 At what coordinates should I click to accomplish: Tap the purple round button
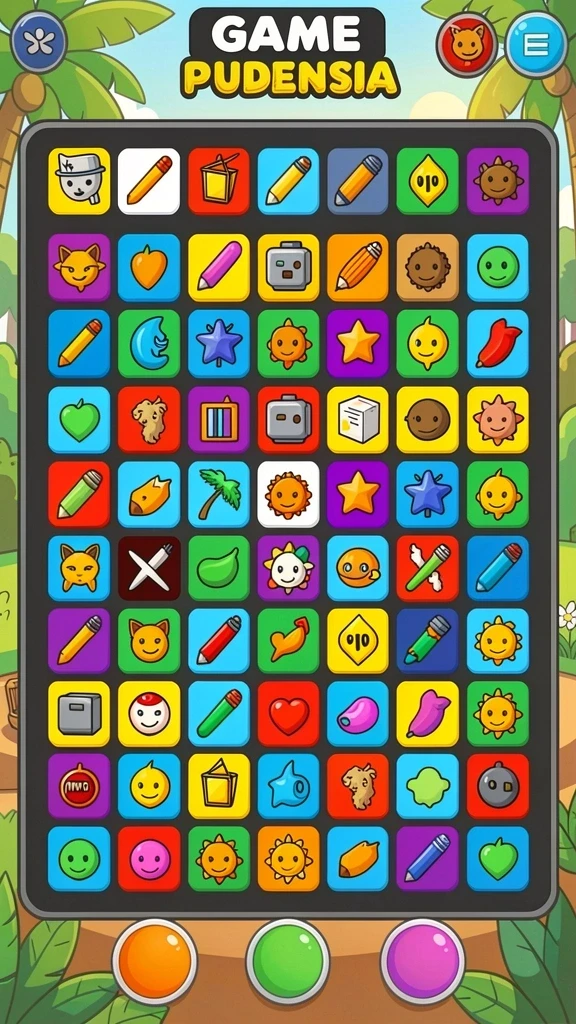(423, 961)
